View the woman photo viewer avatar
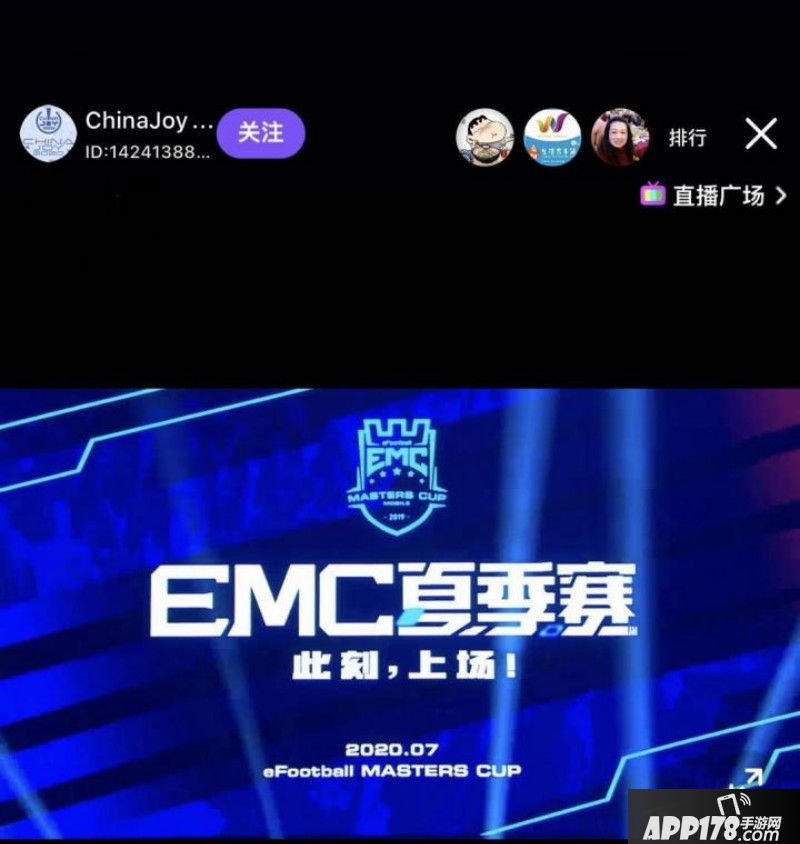Viewport: 800px width, 844px height. [619, 137]
